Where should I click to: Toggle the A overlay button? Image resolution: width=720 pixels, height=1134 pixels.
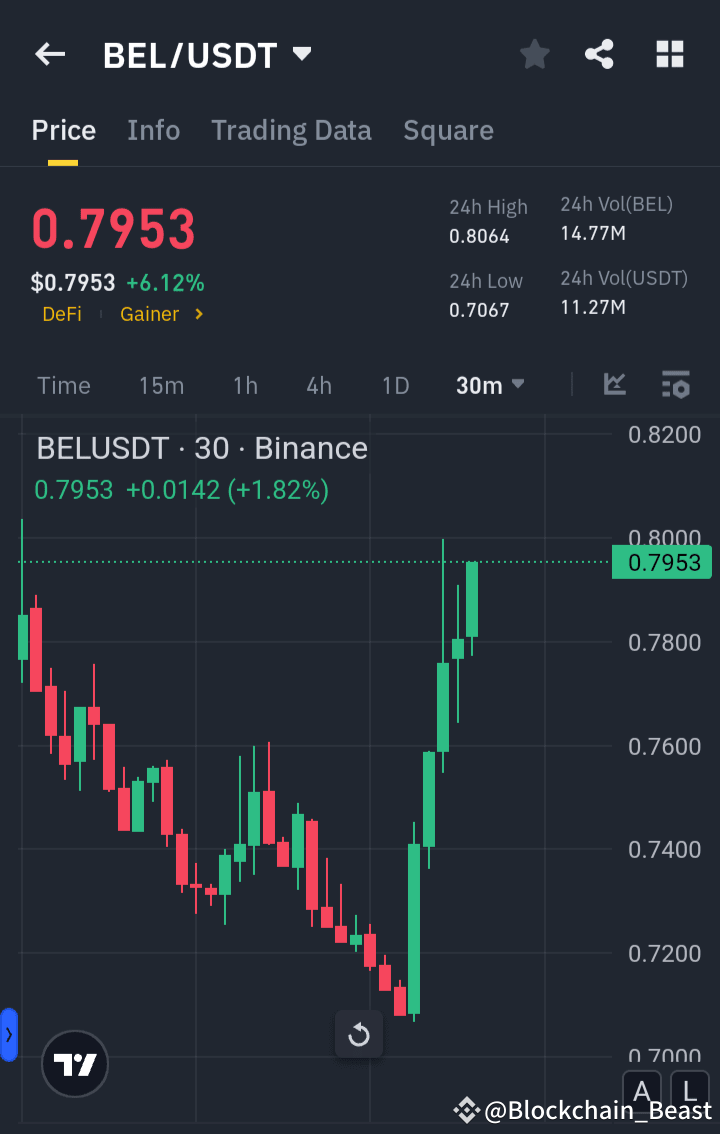641,1093
